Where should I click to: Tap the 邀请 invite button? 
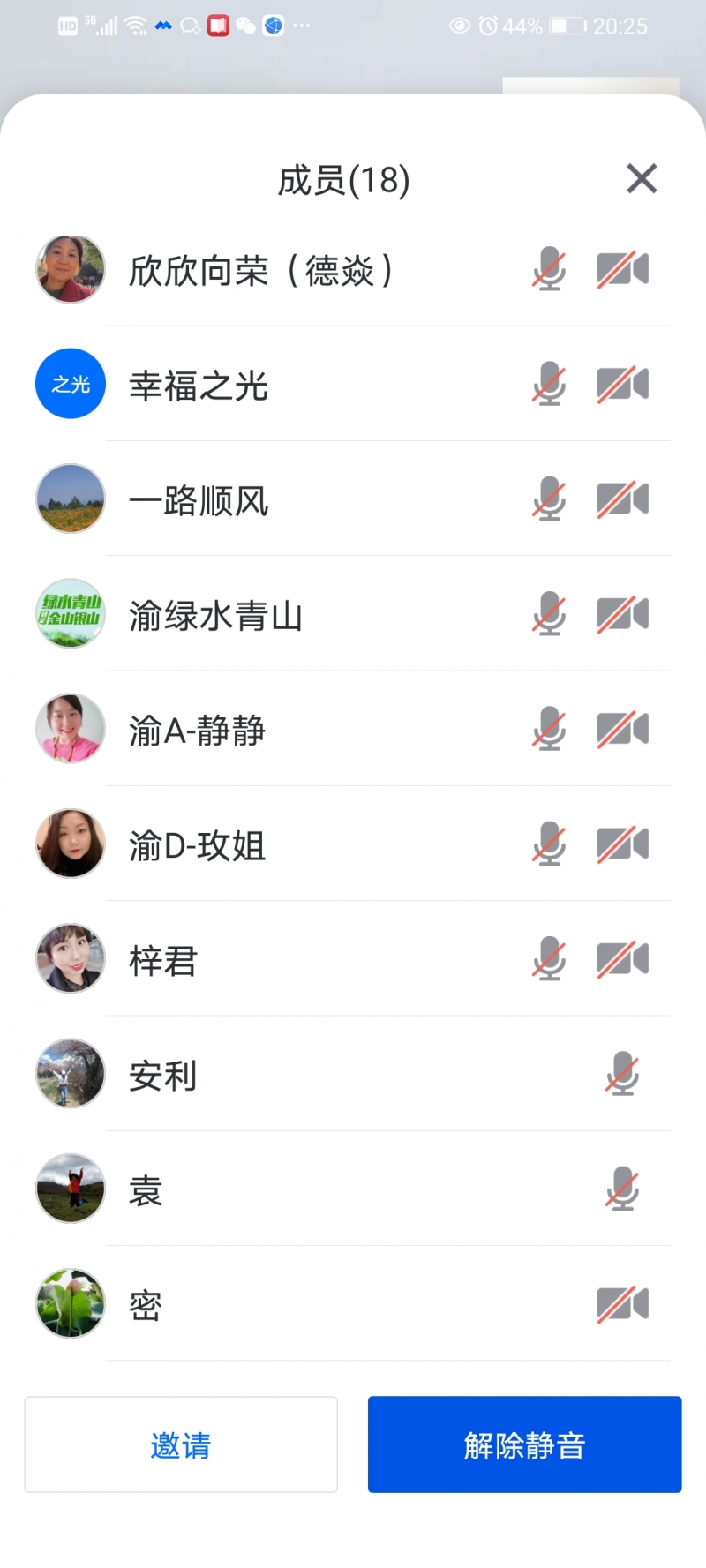click(181, 1444)
